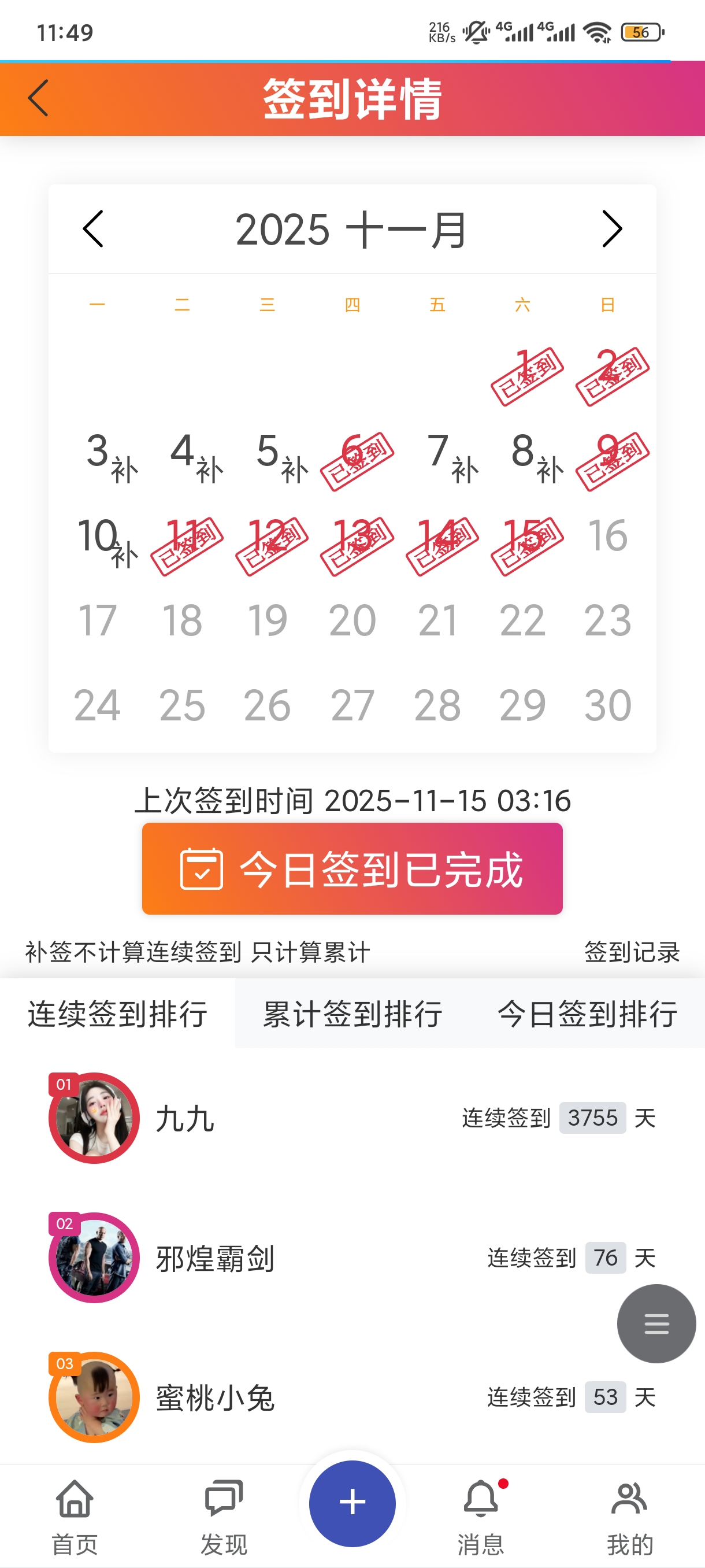Switch to the 今日签到排行 tab

587,1014
